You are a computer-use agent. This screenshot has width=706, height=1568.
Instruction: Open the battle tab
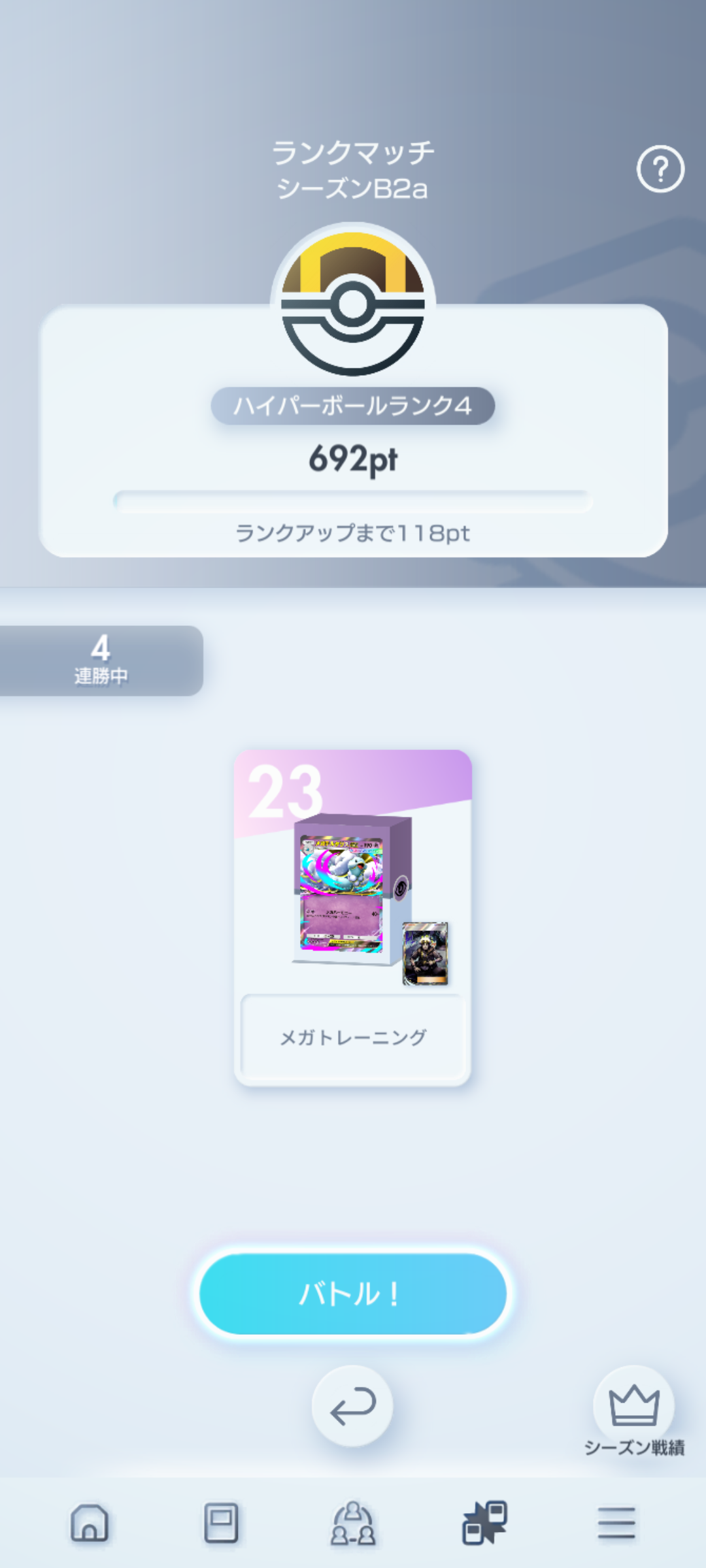485,1523
